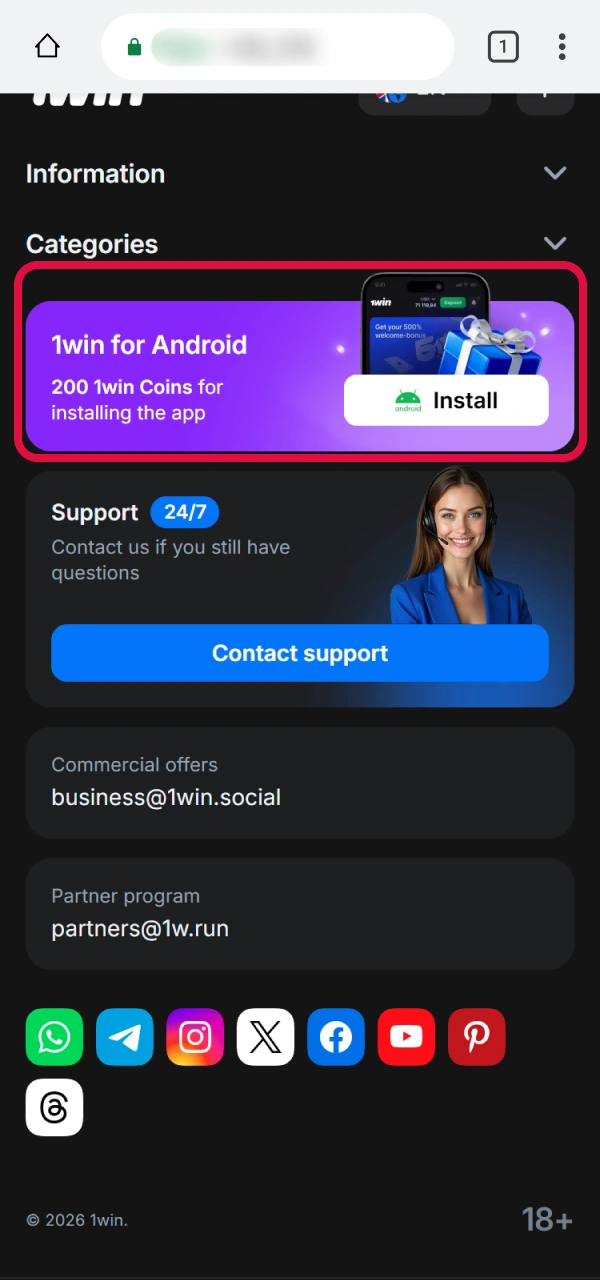
Task: Open the X social page
Action: click(265, 1037)
